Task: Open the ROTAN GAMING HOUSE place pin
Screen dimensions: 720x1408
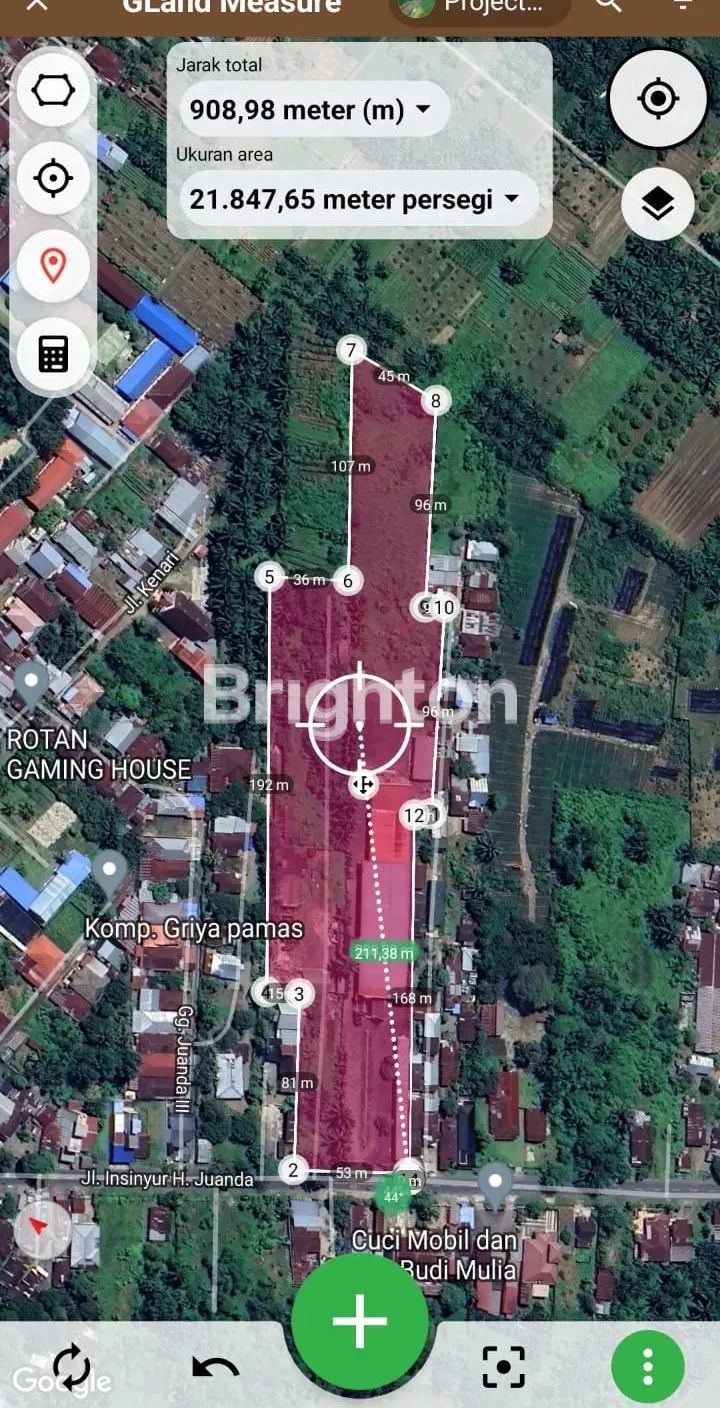Action: (x=31, y=681)
